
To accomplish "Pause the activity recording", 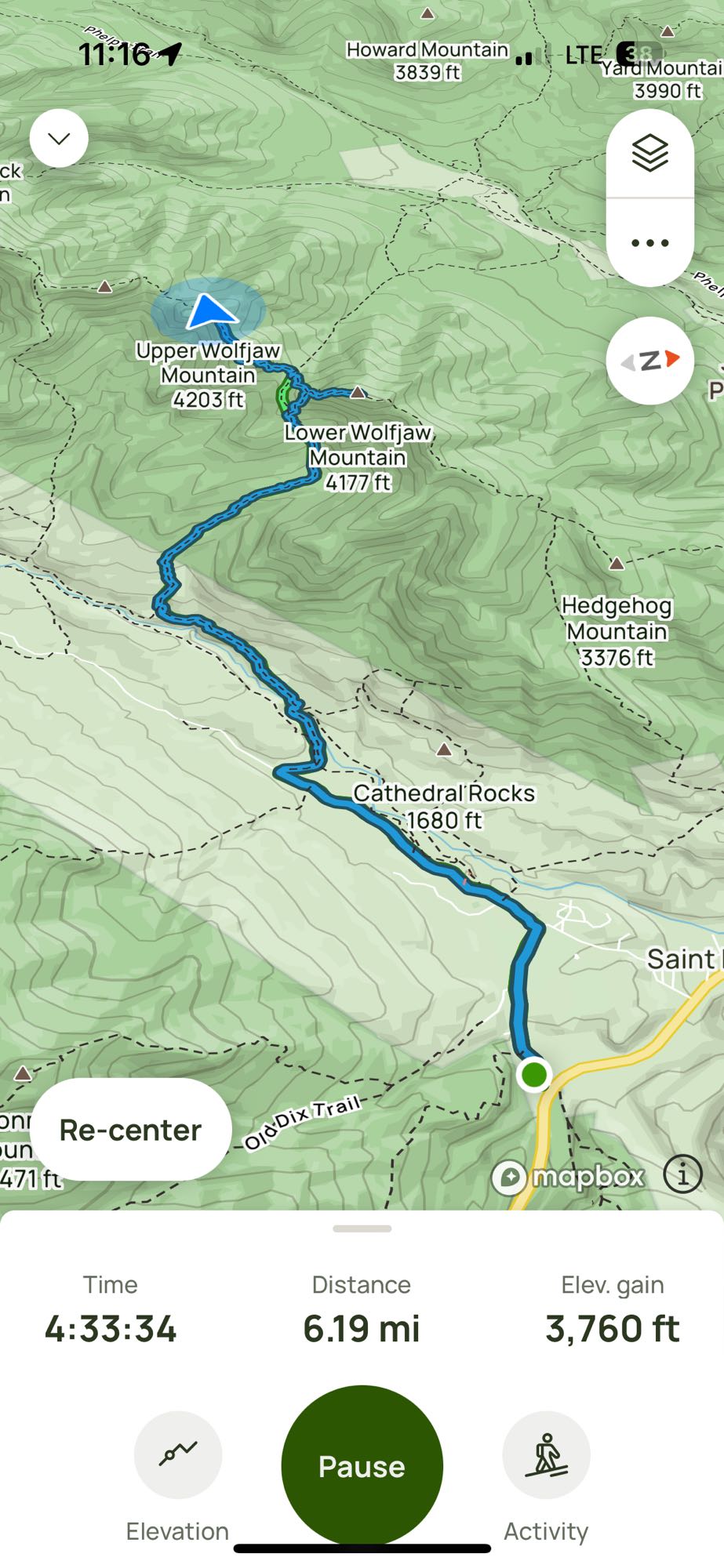I will (x=362, y=1465).
